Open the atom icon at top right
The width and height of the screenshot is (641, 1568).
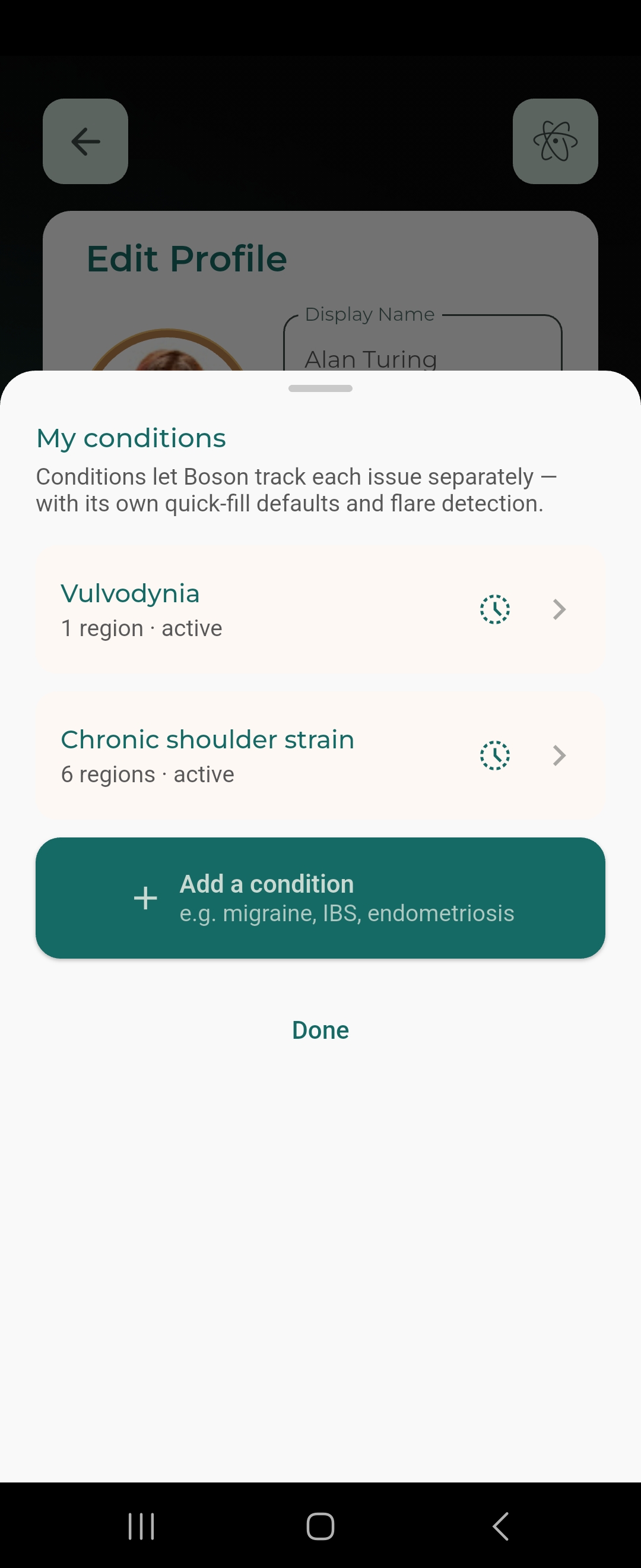pos(556,140)
